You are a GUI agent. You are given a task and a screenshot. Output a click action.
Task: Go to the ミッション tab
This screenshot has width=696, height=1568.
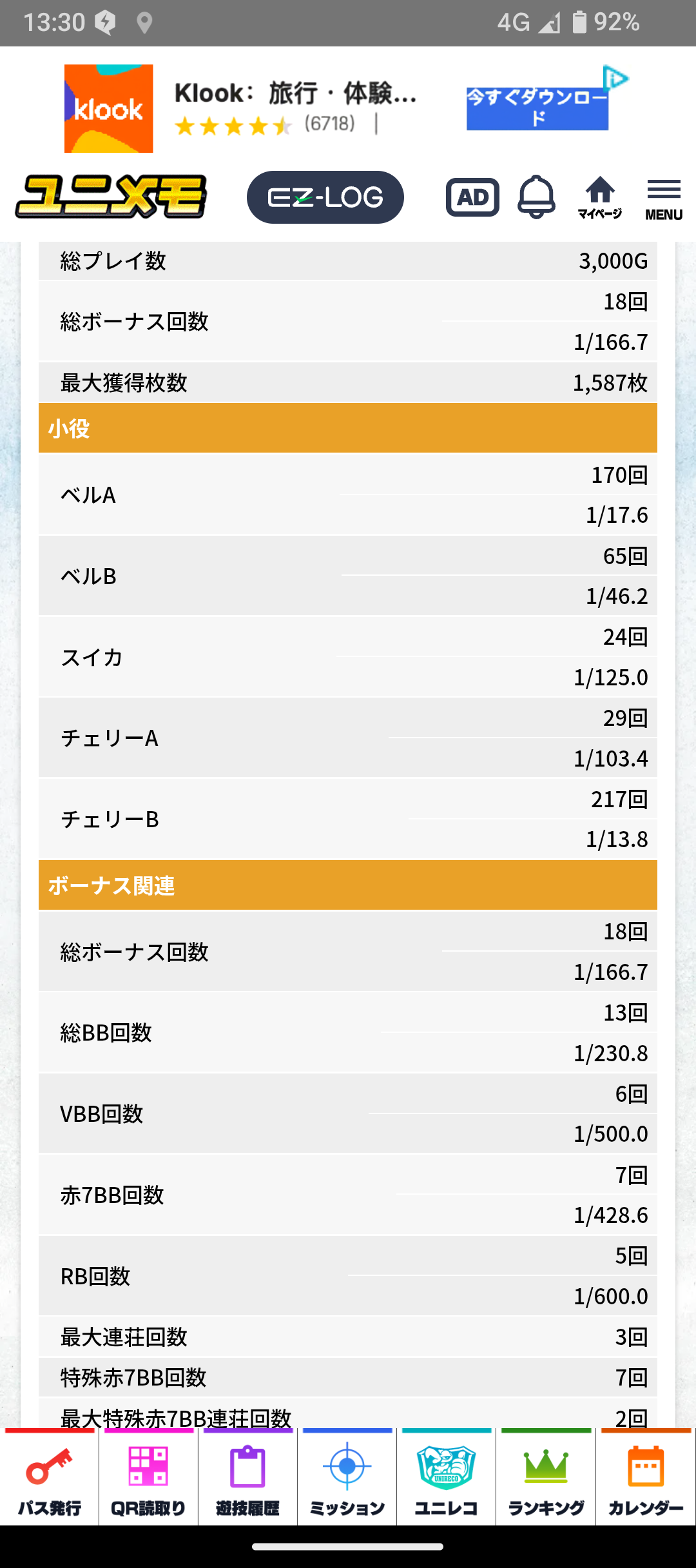[x=347, y=1478]
